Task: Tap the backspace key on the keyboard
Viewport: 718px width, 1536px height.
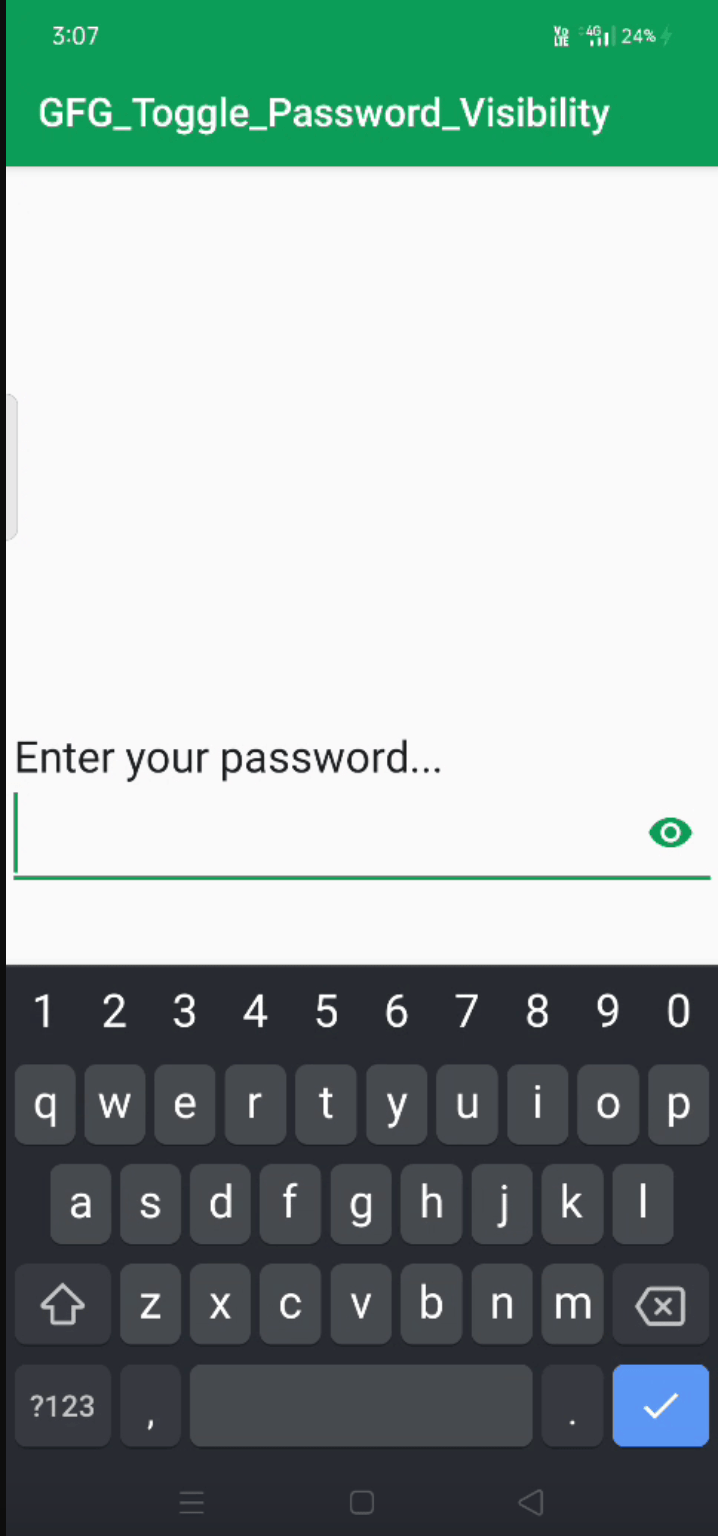Action: click(x=660, y=1305)
